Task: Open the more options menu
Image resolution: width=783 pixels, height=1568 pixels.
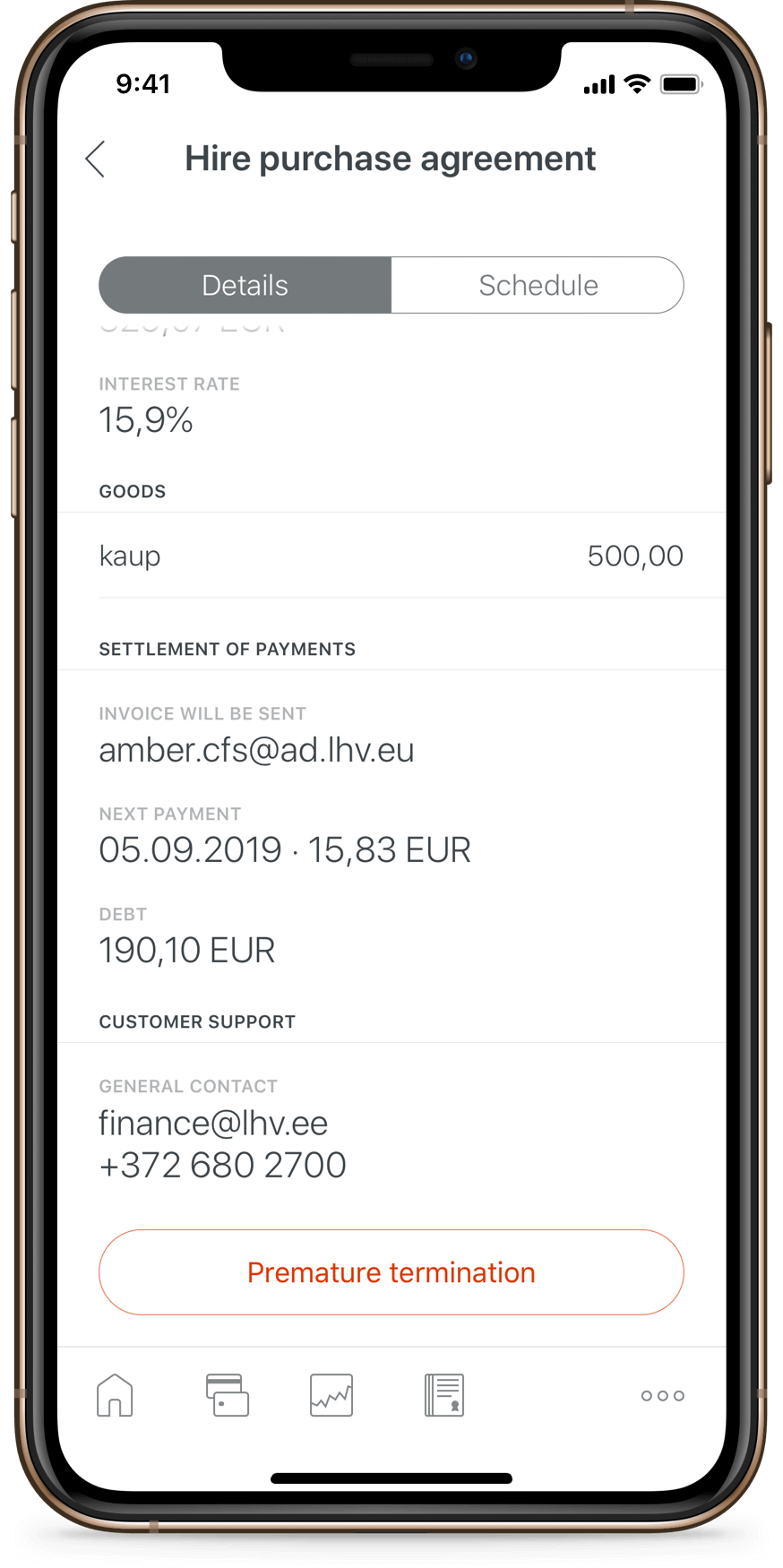Action: pos(662,1395)
